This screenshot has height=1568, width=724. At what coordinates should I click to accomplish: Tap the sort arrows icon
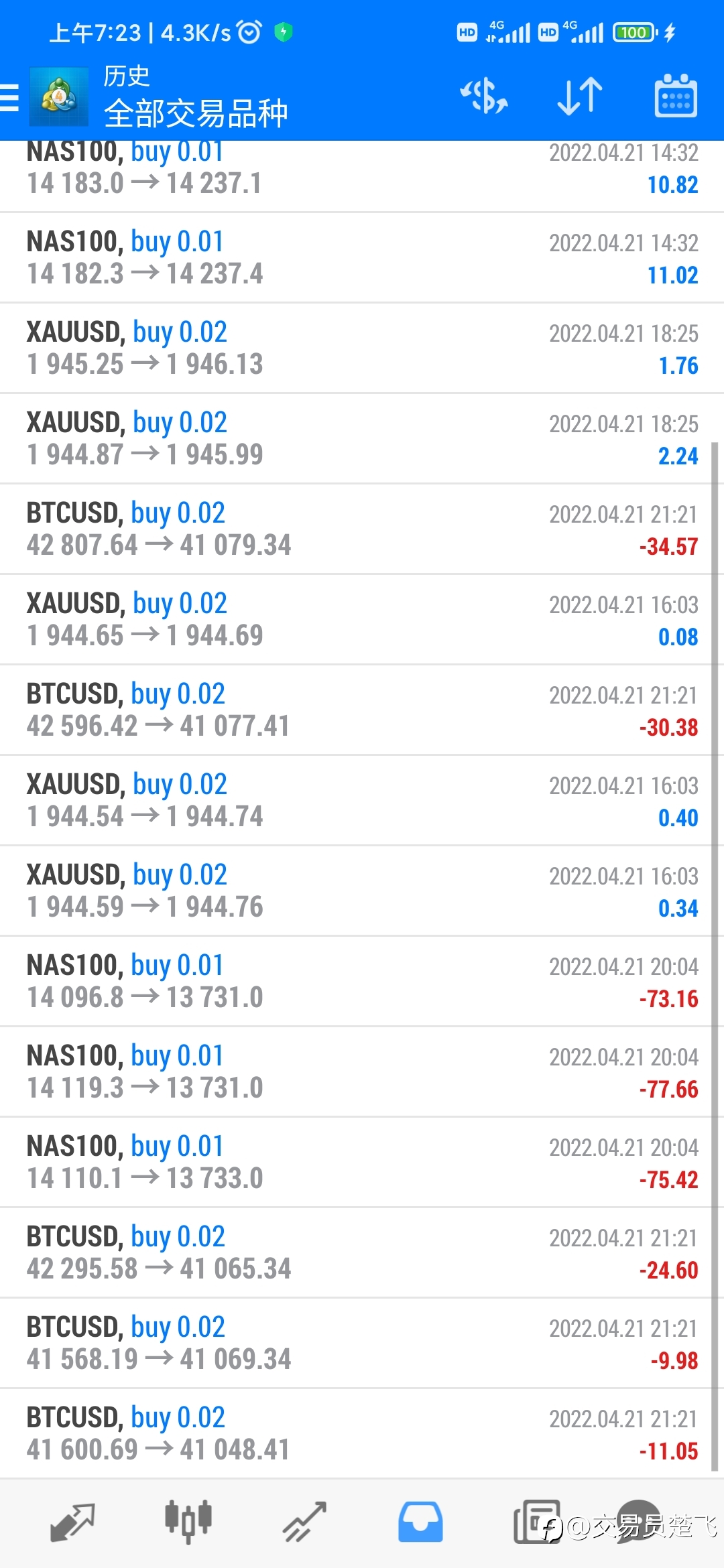(580, 96)
